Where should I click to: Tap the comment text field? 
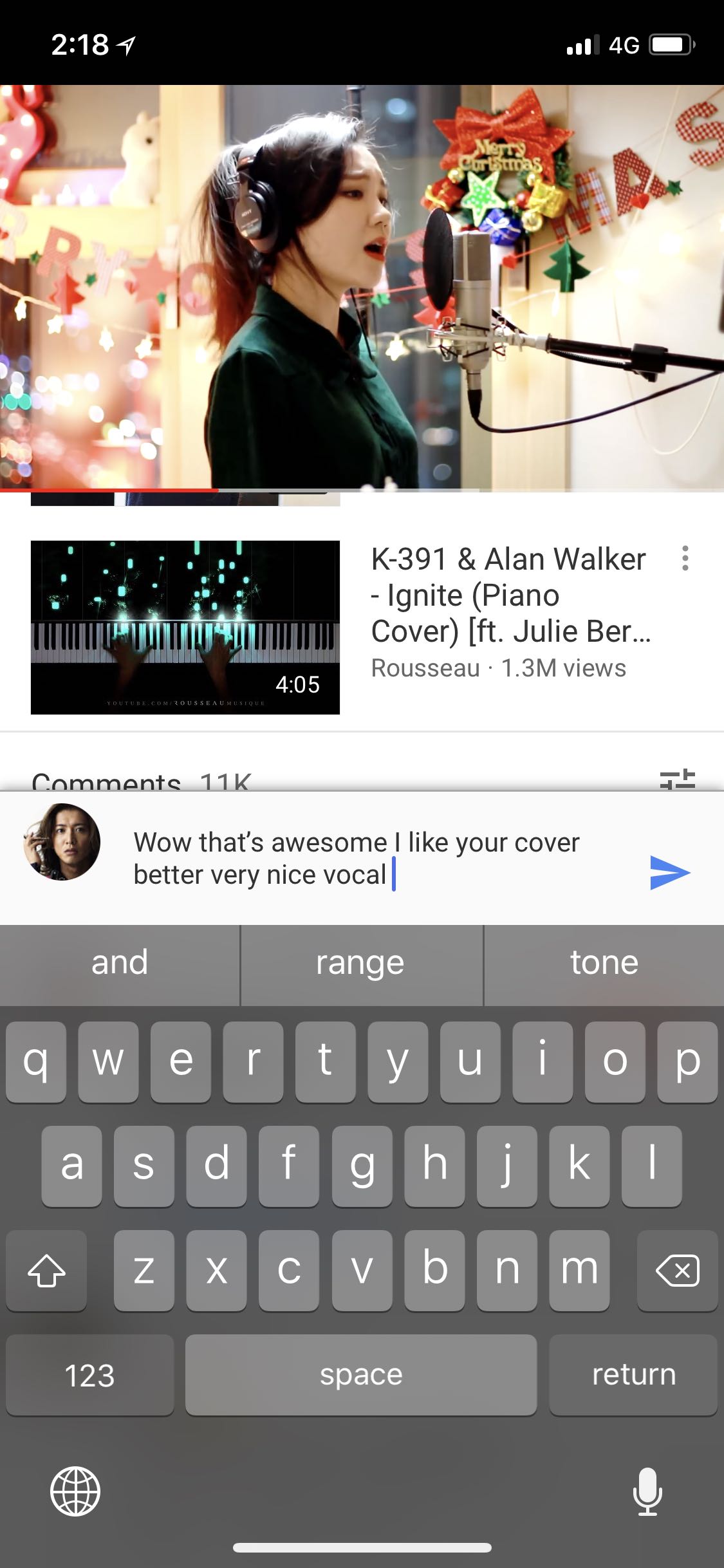[x=380, y=859]
